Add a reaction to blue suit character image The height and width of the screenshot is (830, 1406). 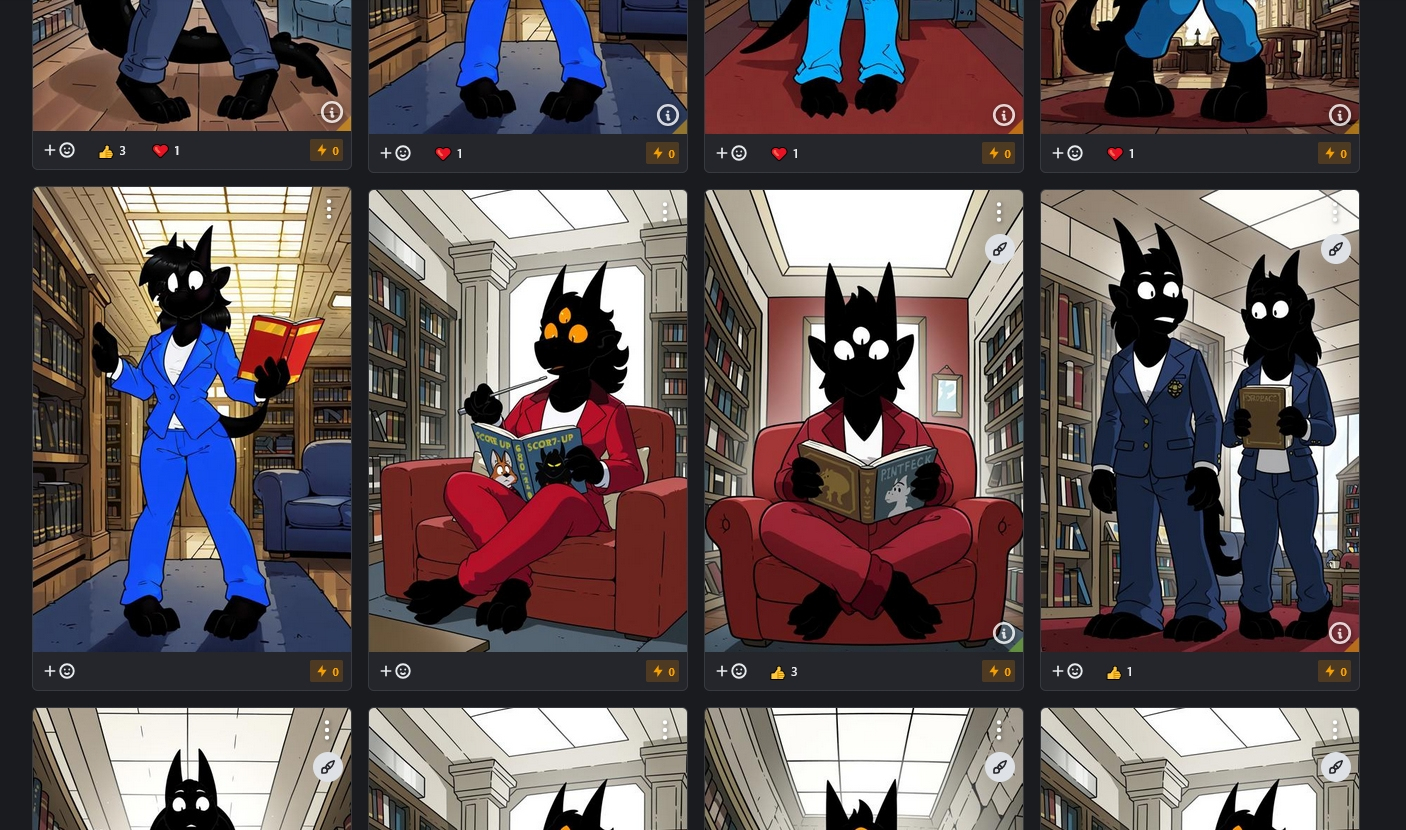click(59, 671)
